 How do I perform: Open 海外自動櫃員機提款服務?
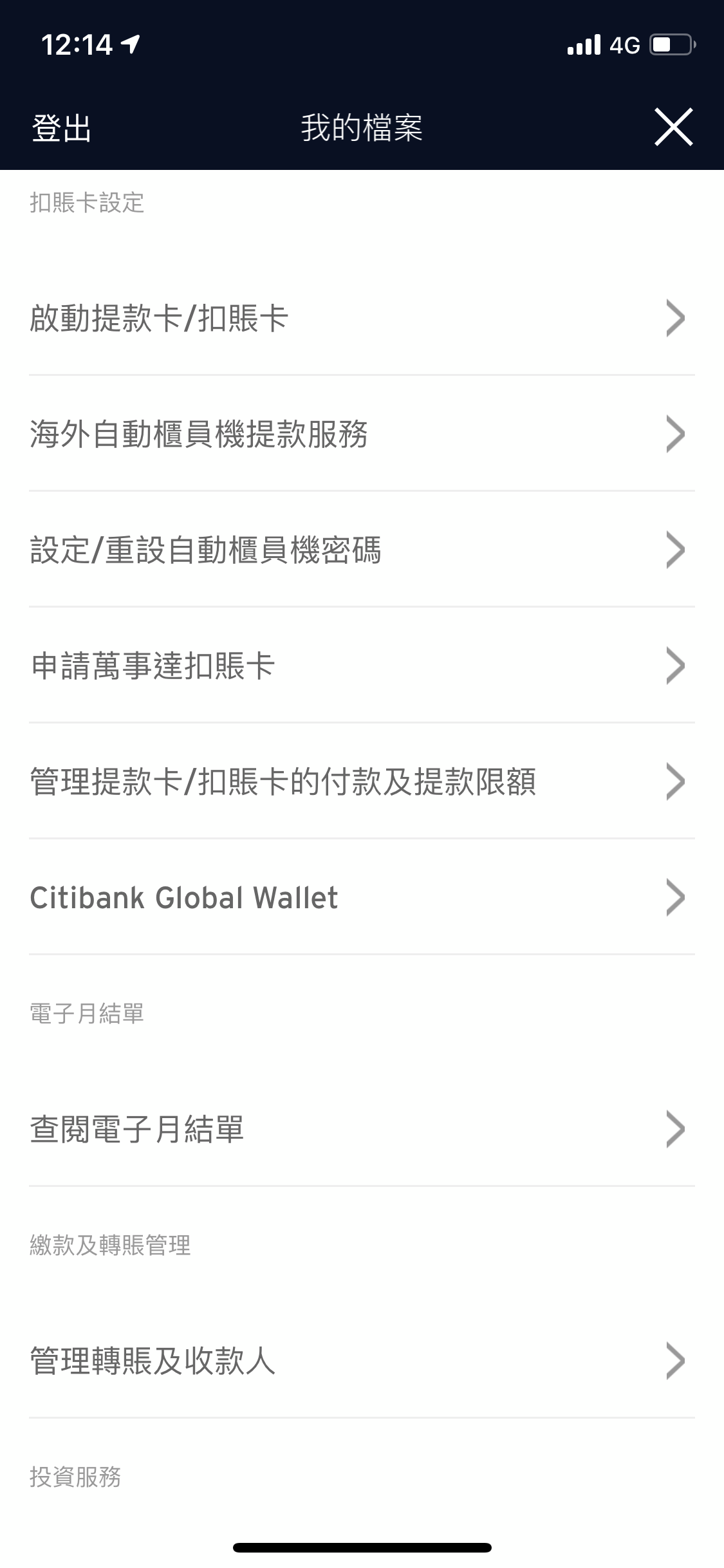[362, 434]
